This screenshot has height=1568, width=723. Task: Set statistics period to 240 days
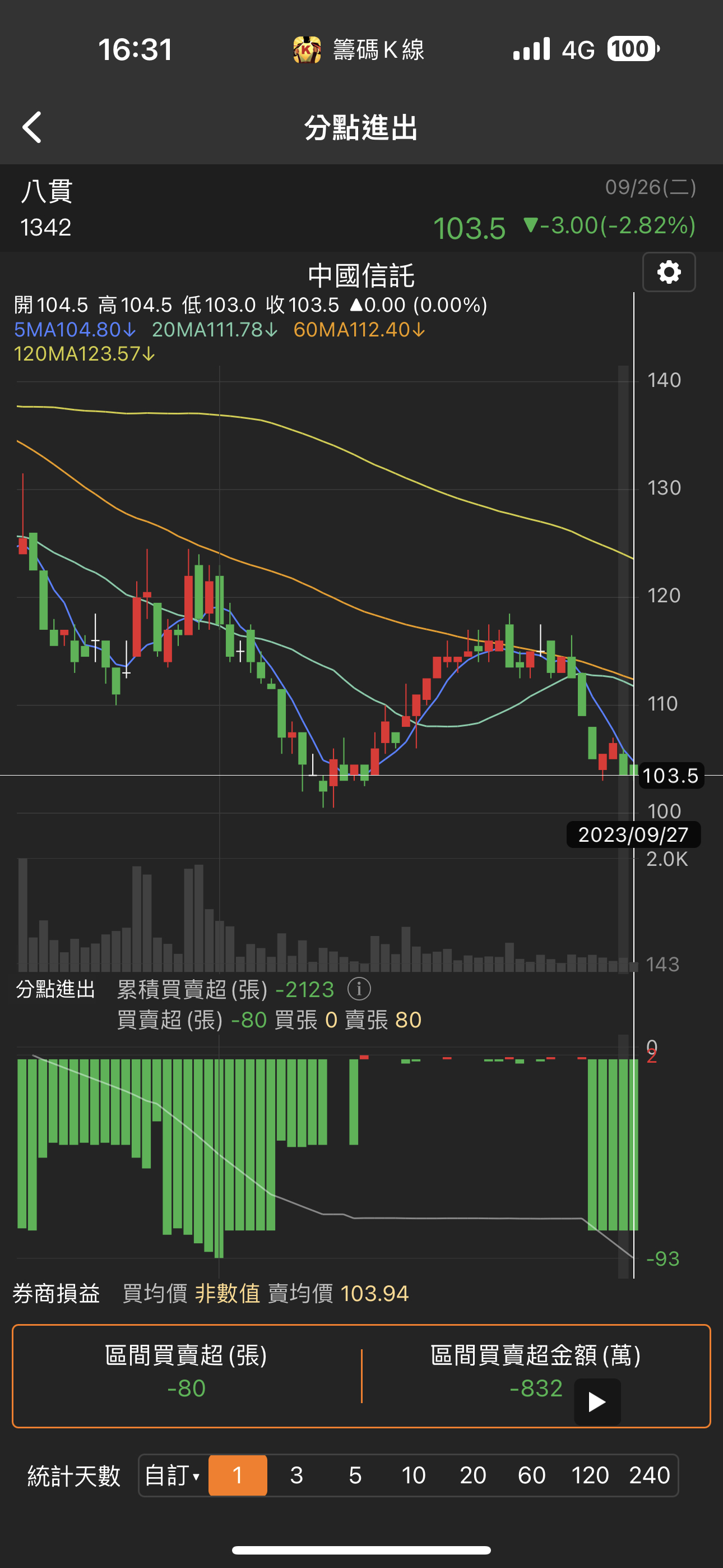[650, 1475]
